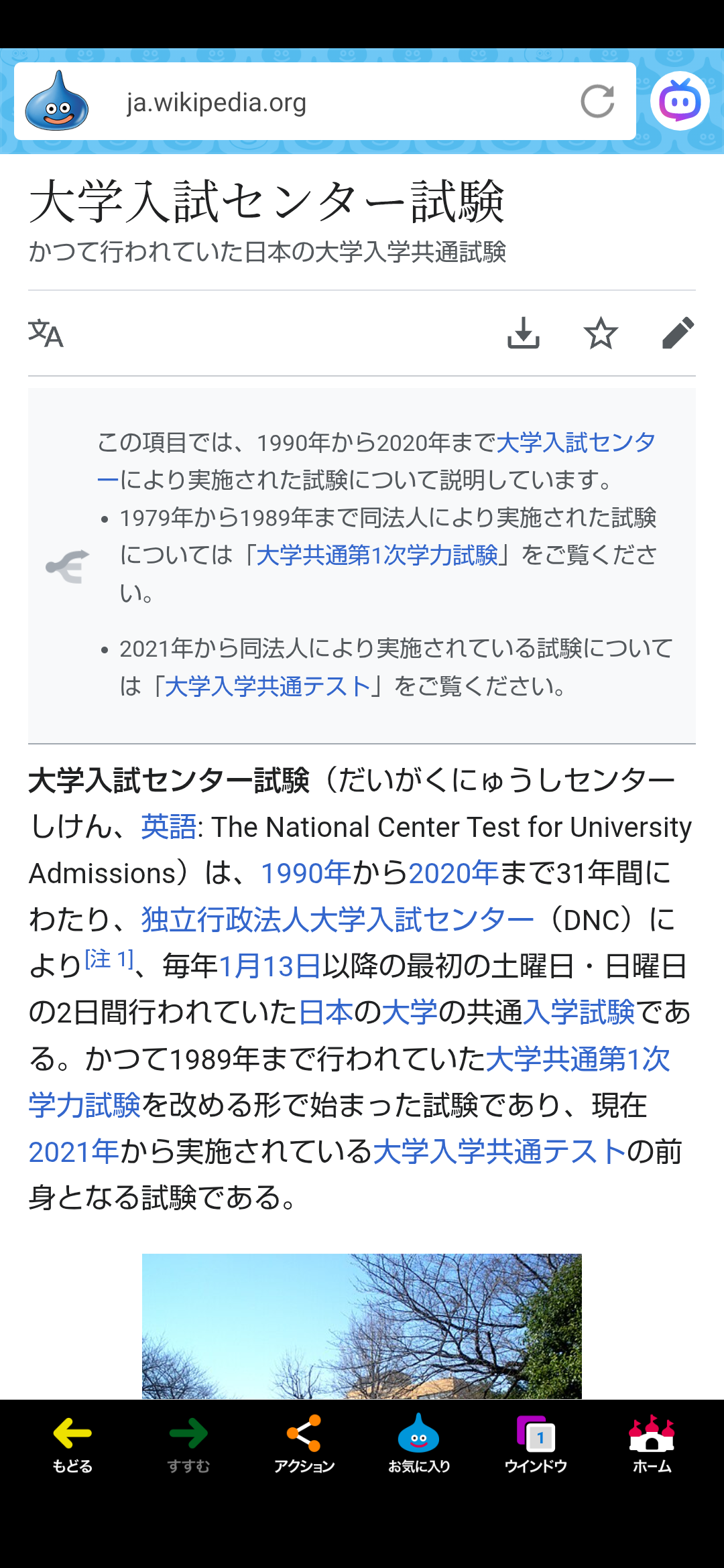
Task: Open the 独立行政法人大学入試センター link
Action: (337, 919)
